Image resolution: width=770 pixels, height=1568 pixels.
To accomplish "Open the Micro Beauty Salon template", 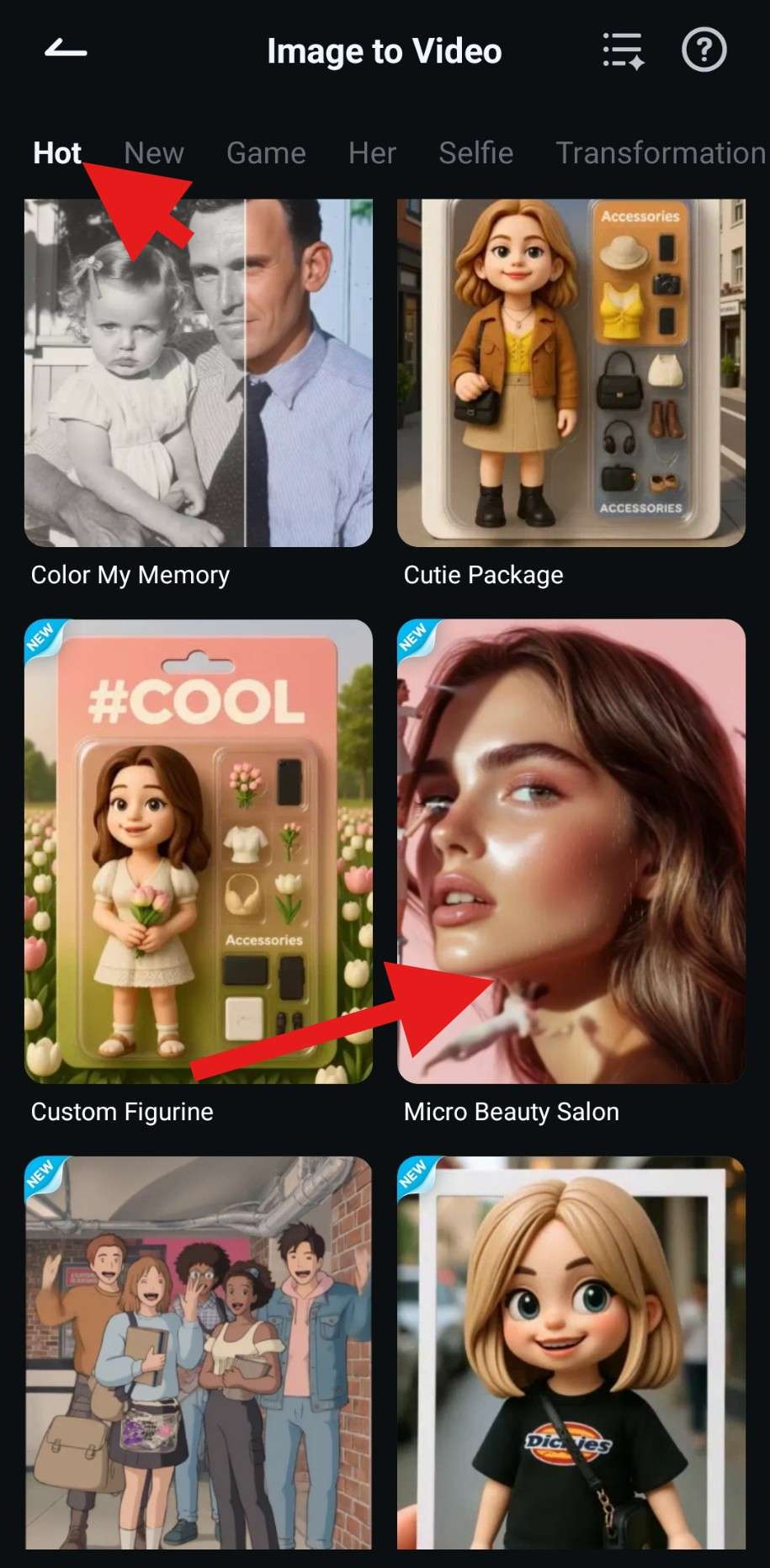I will pyautogui.click(x=571, y=851).
